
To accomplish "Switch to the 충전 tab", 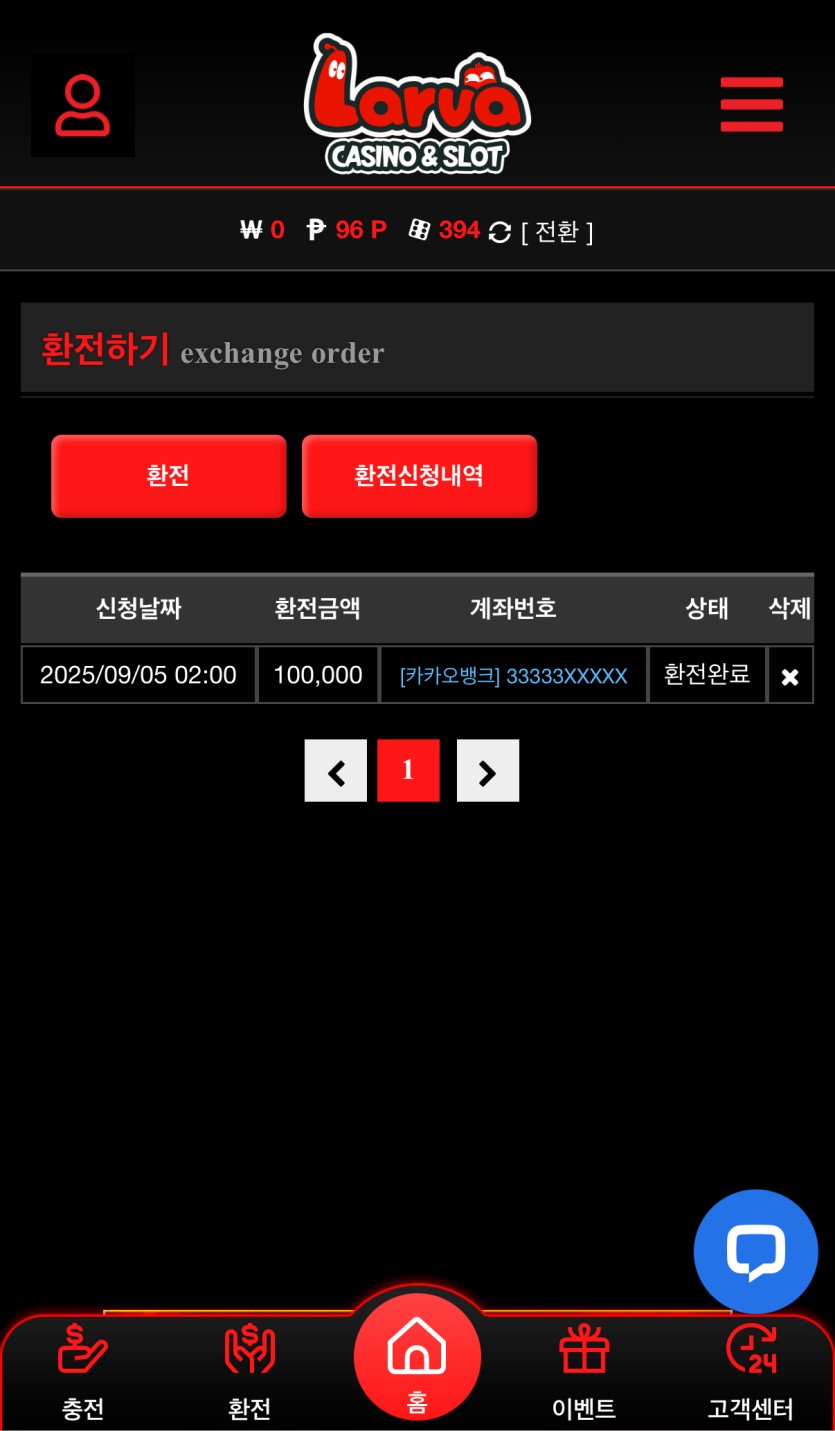I will coord(83,1372).
